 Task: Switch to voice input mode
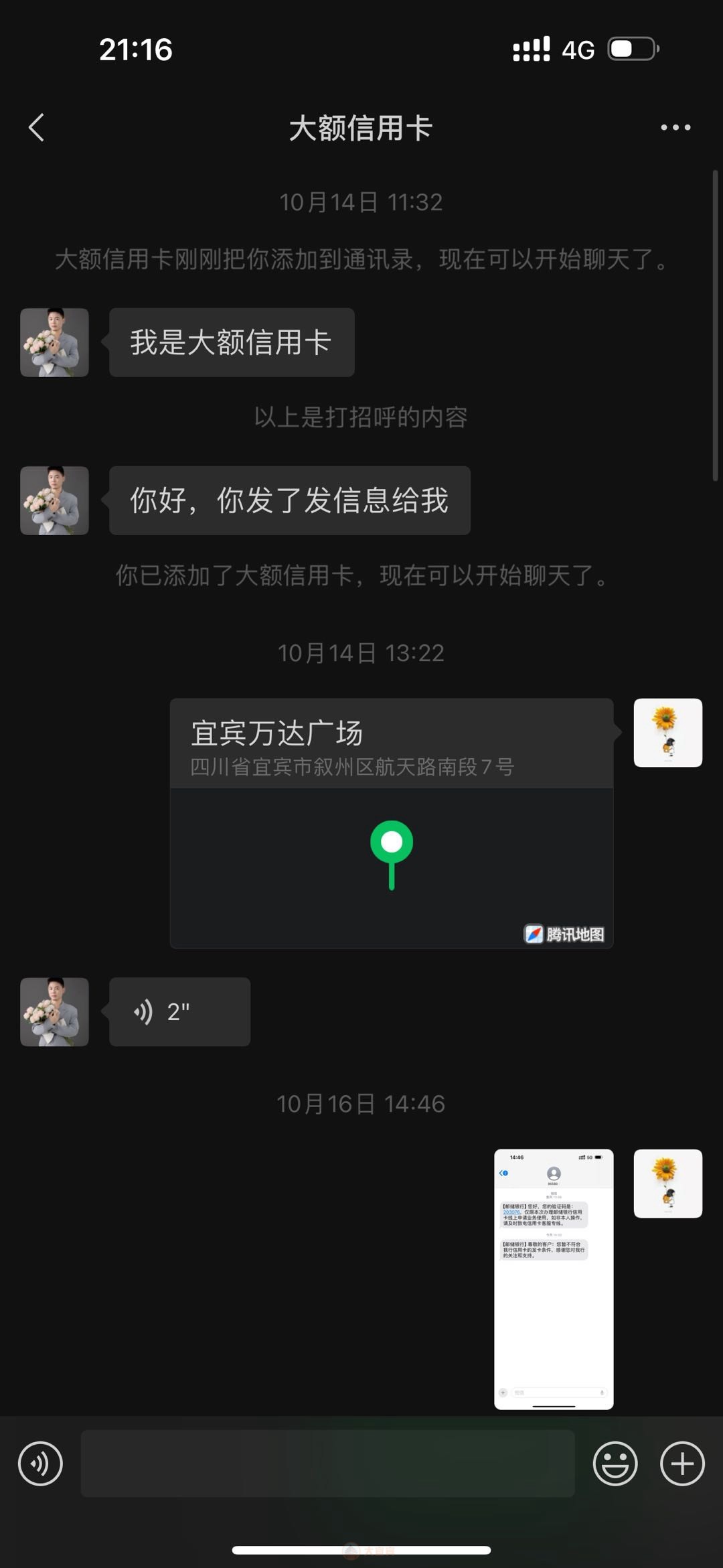pyautogui.click(x=40, y=1464)
